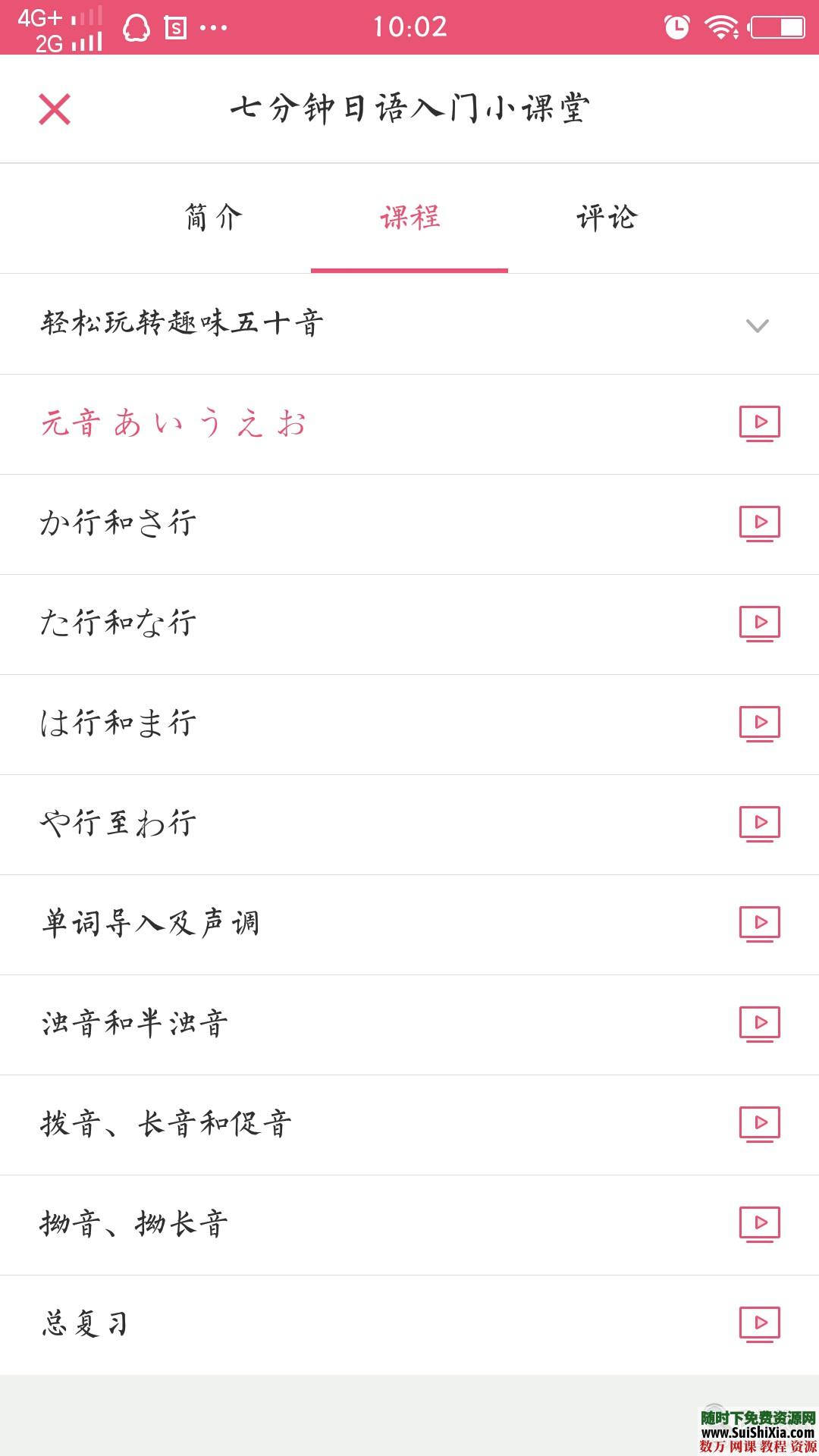Open the 拨音、长音和促音 lesson
Viewport: 819px width, 1456px height.
pos(167,1125)
